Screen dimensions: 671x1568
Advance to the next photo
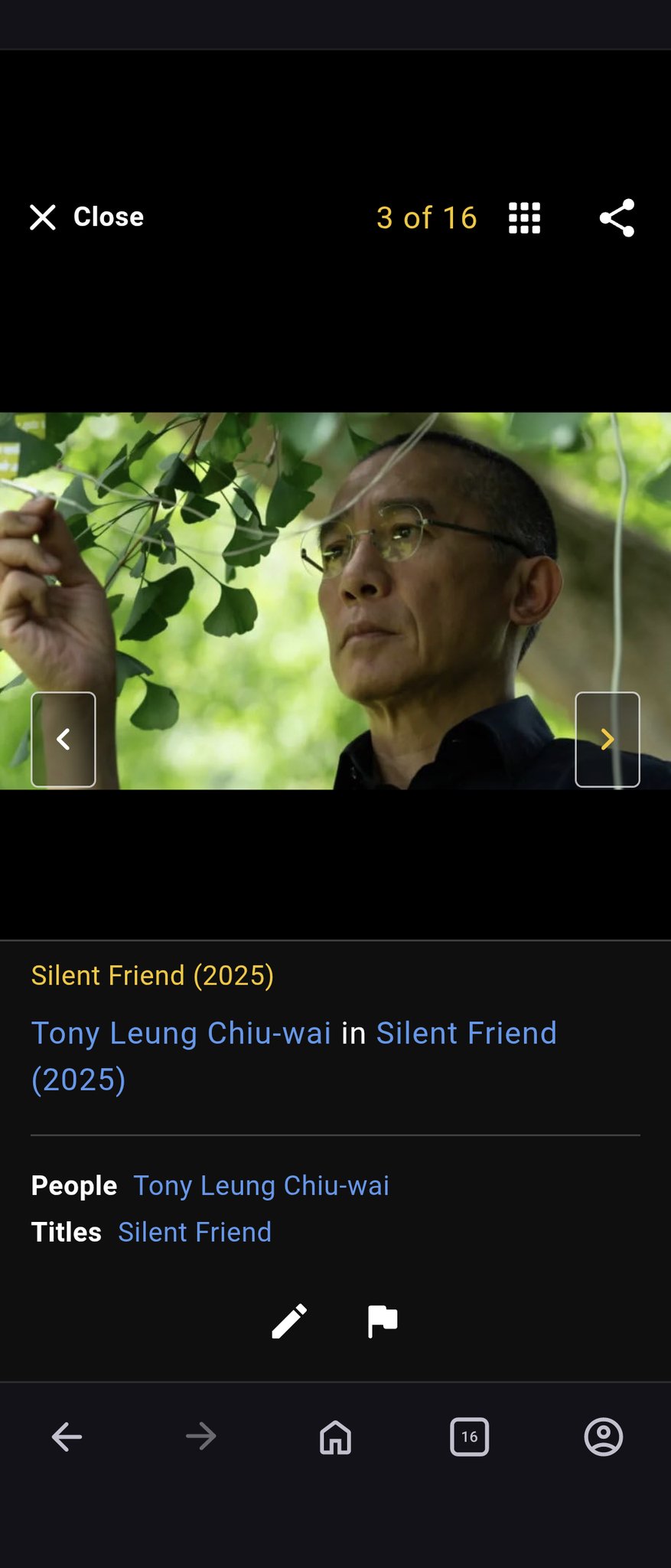coord(607,739)
